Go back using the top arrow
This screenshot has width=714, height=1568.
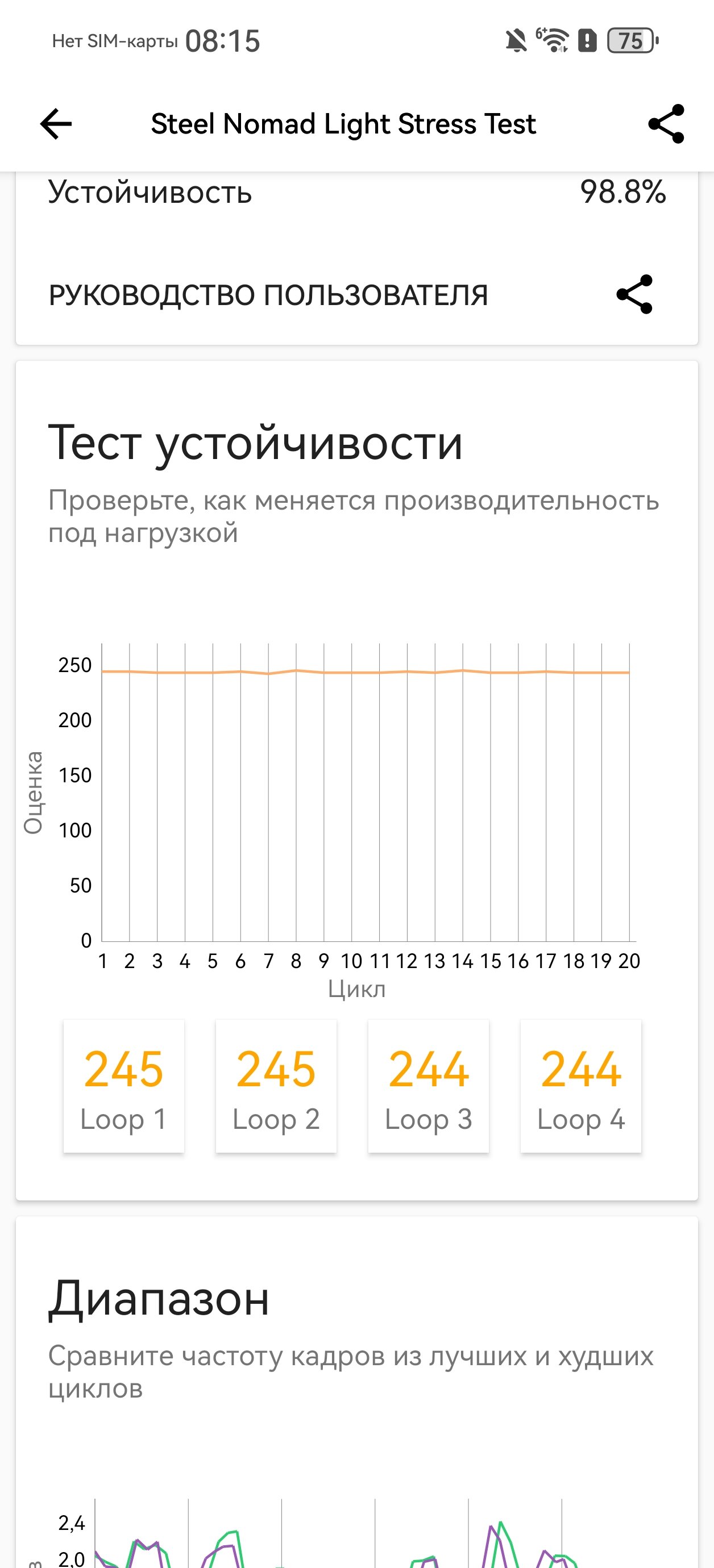point(56,124)
